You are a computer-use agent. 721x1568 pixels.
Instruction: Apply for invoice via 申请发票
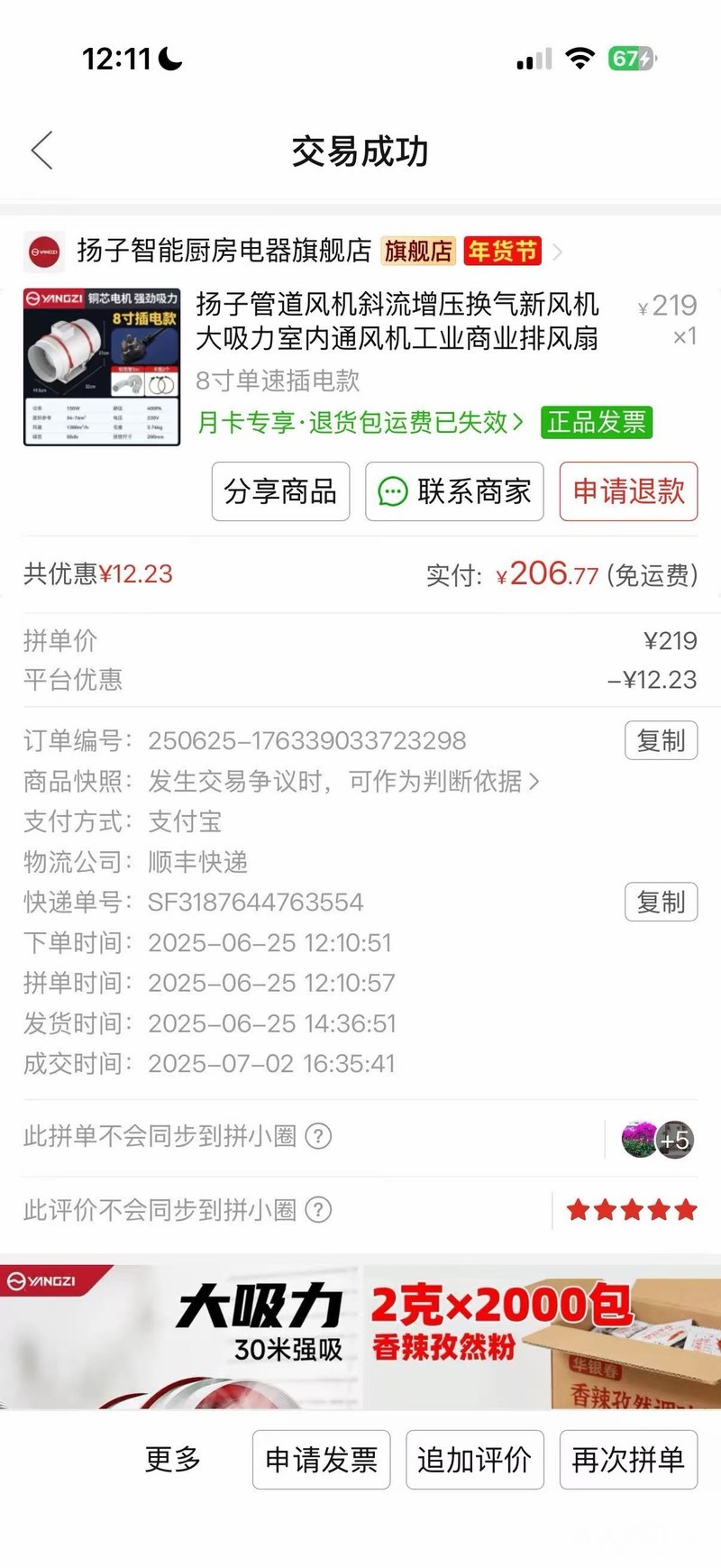[x=321, y=1459]
